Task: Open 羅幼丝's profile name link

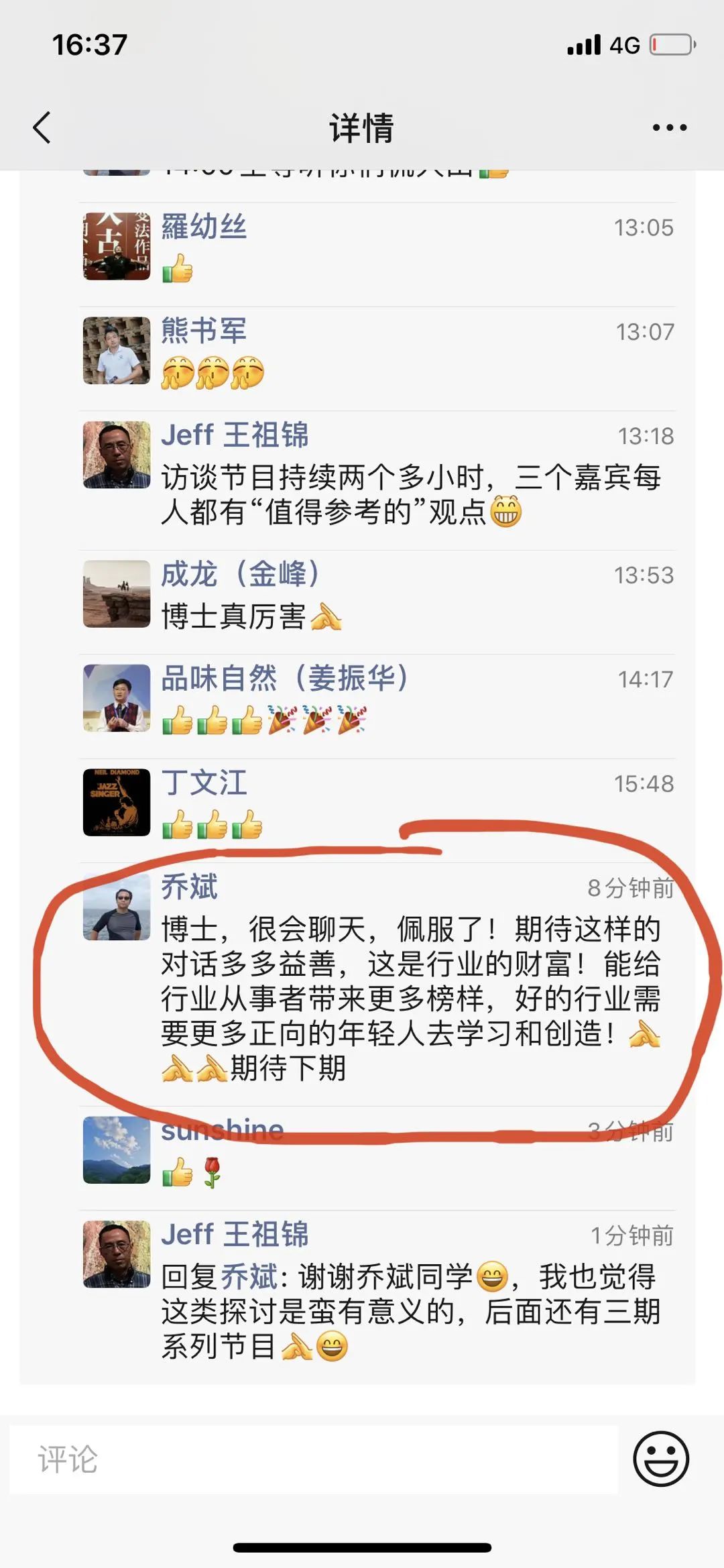Action: (x=204, y=227)
